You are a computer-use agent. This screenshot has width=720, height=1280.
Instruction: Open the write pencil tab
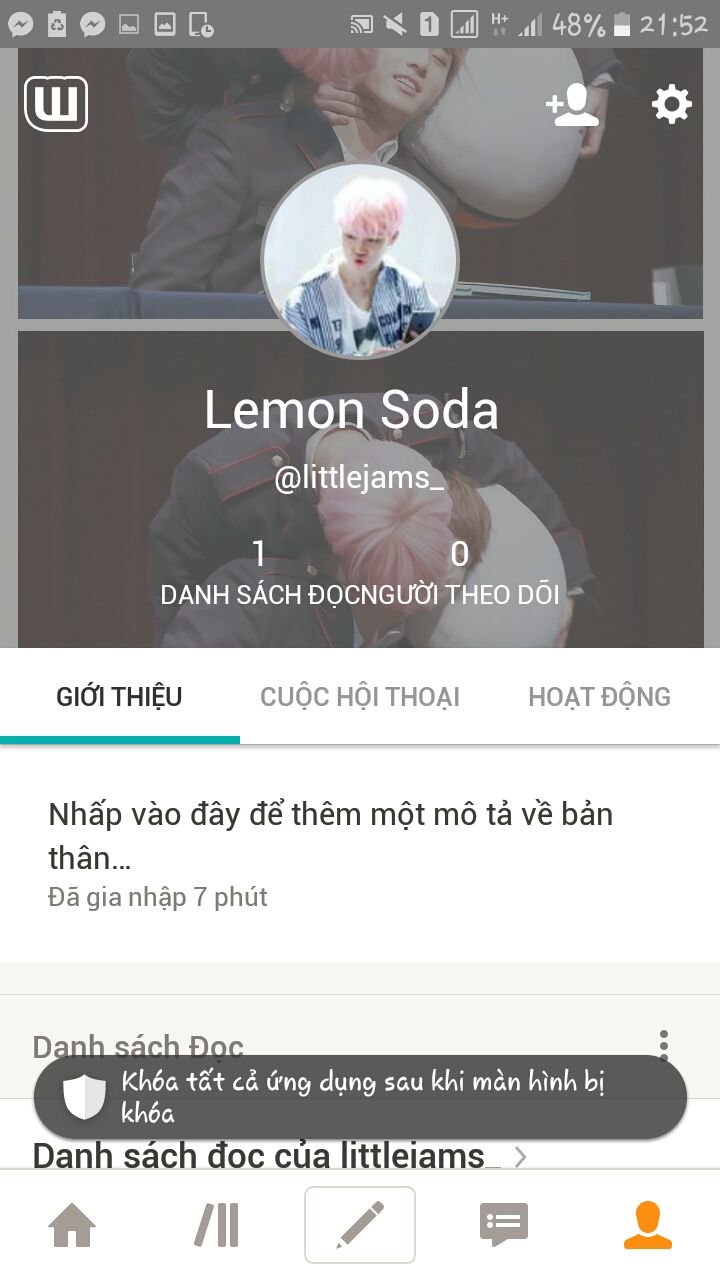coord(360,1225)
